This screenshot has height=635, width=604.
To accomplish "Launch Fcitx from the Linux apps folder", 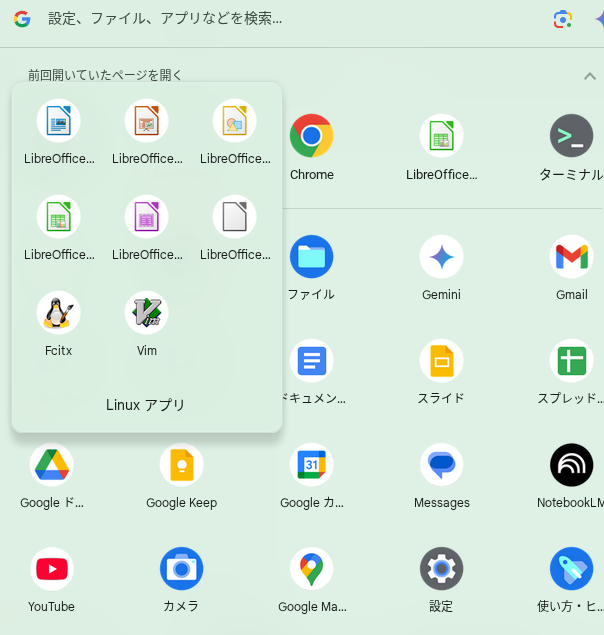I will pos(59,314).
